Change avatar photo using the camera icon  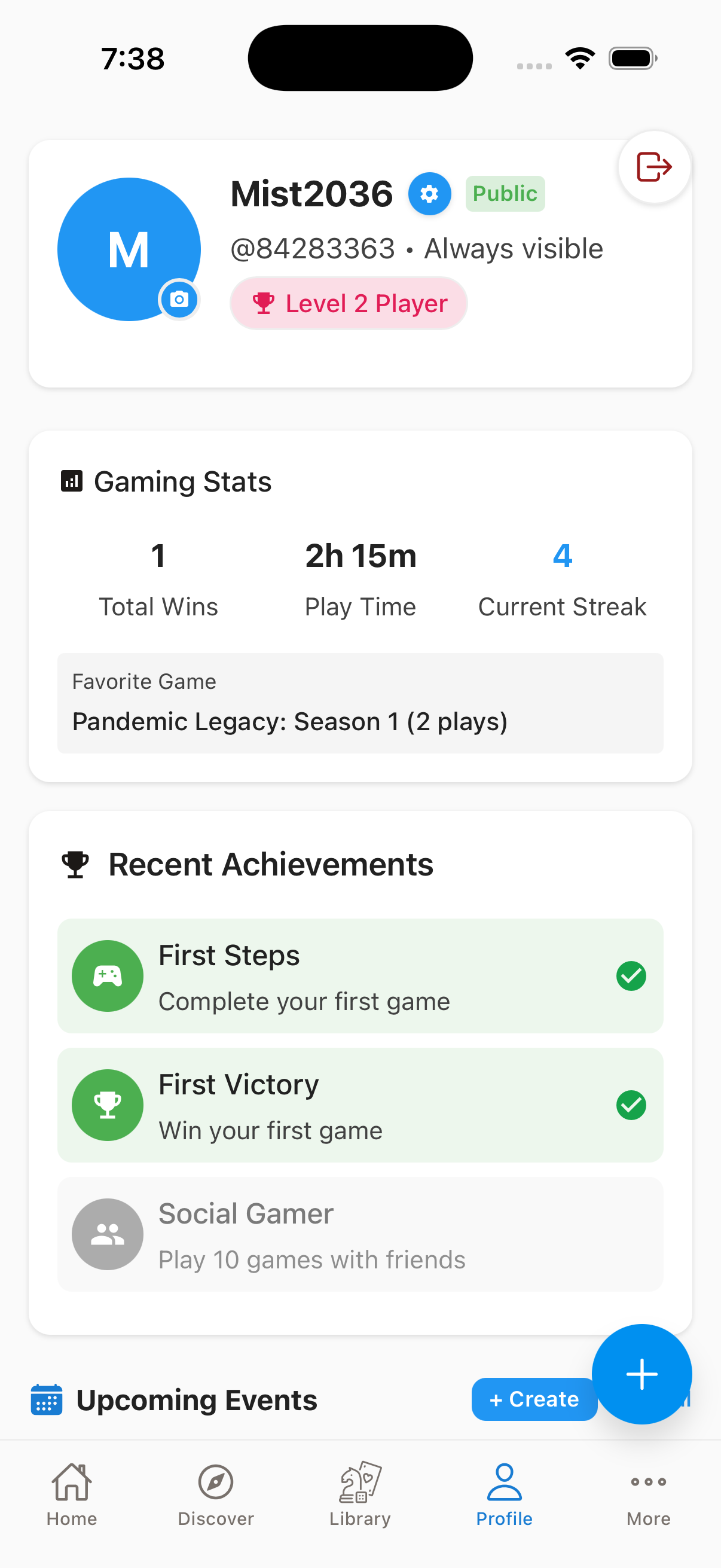coord(179,300)
